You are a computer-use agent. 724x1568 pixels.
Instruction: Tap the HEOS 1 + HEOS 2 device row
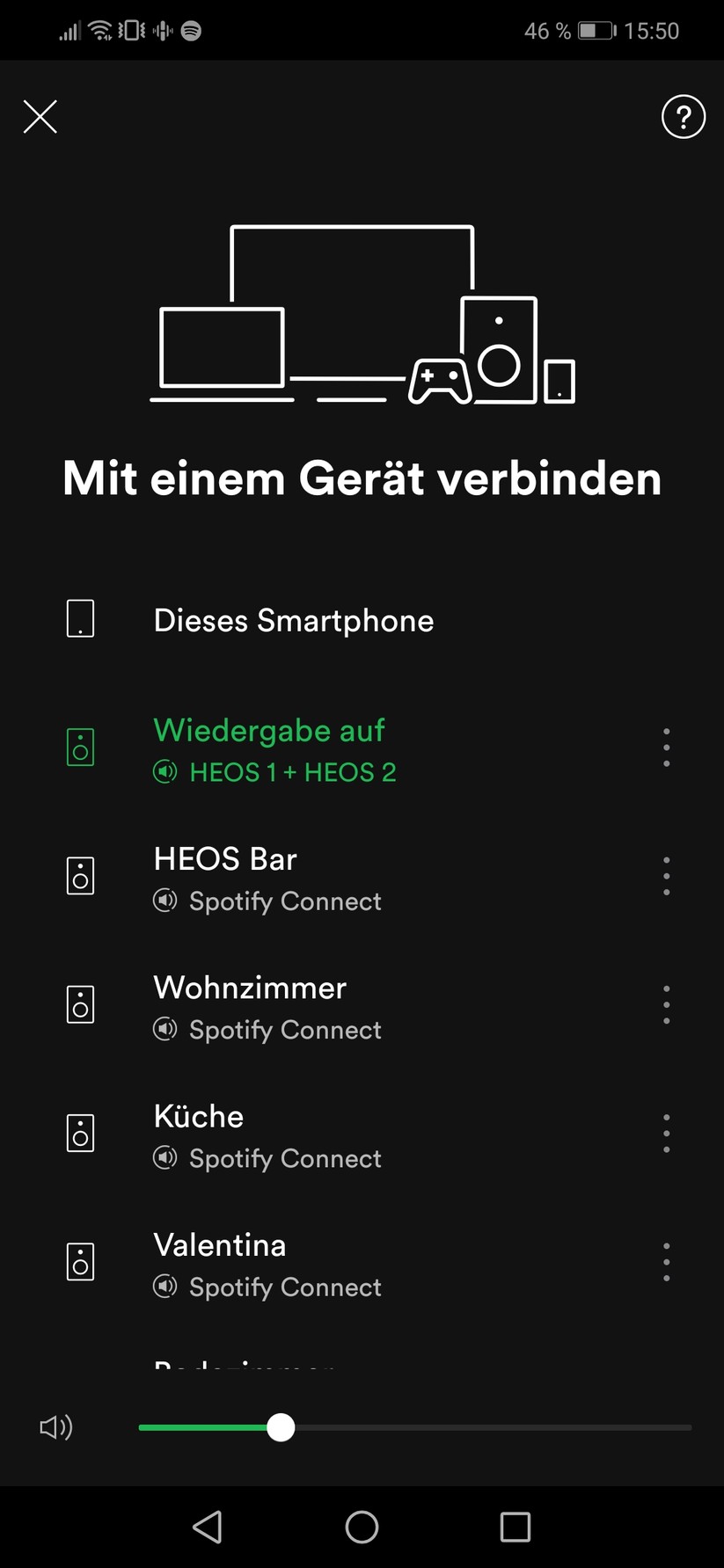click(x=274, y=749)
